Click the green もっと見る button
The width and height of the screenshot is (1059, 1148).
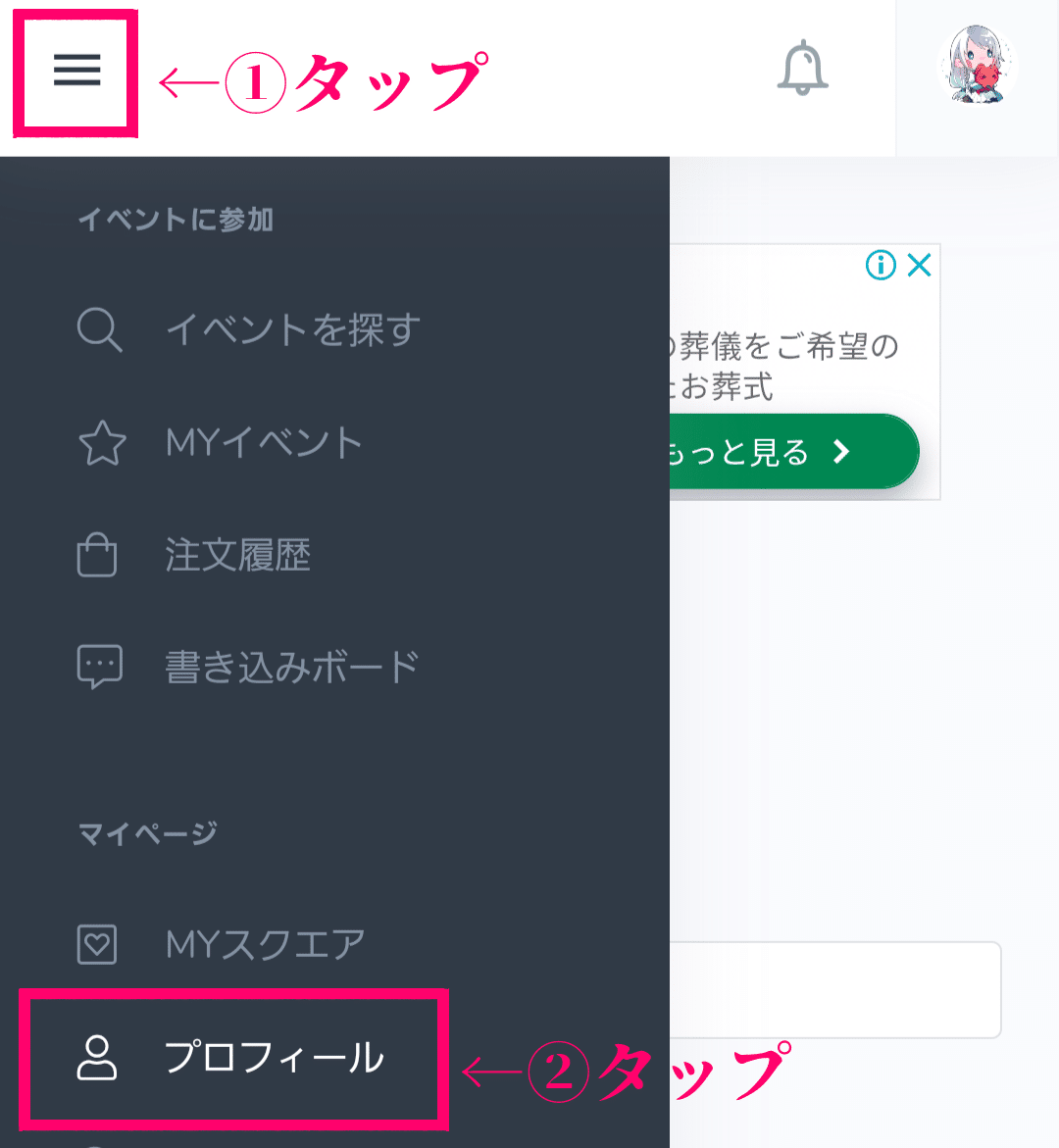[794, 450]
